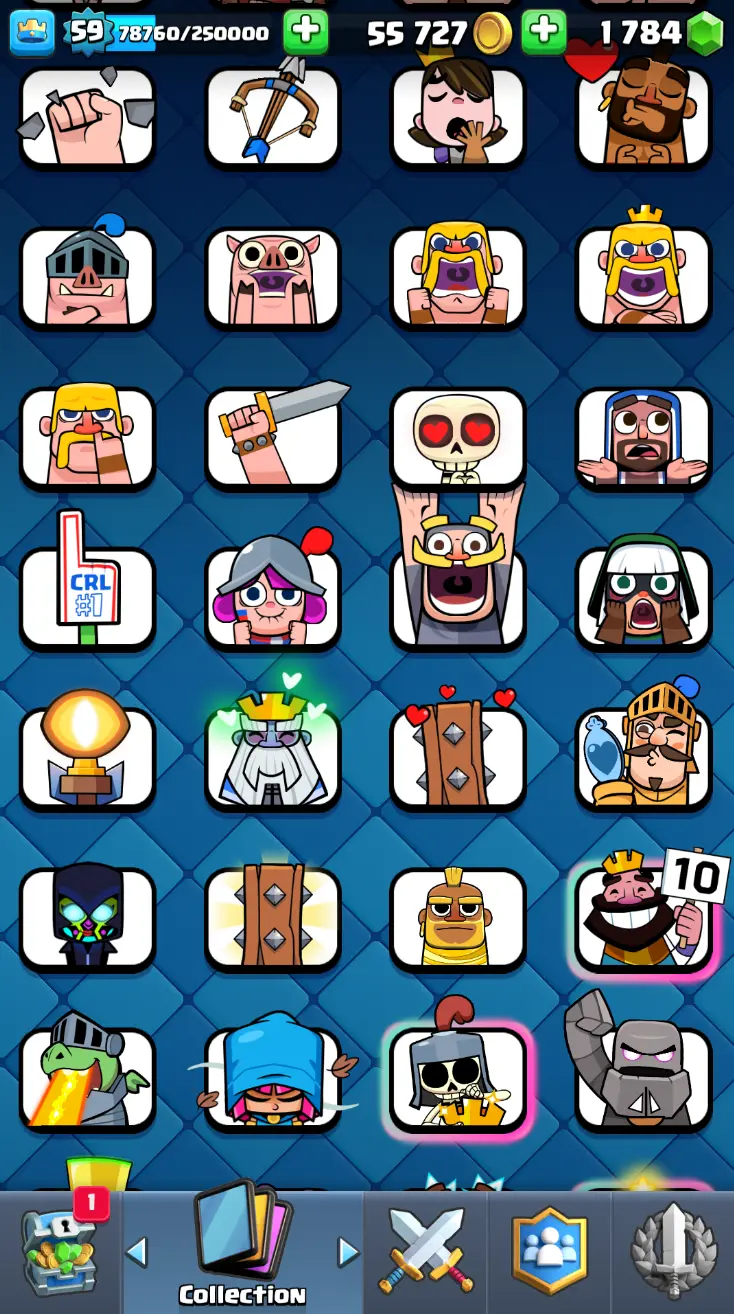Switch to the Battle crossed swords tab
Image resolution: width=734 pixels, height=1314 pixels.
[426, 1250]
